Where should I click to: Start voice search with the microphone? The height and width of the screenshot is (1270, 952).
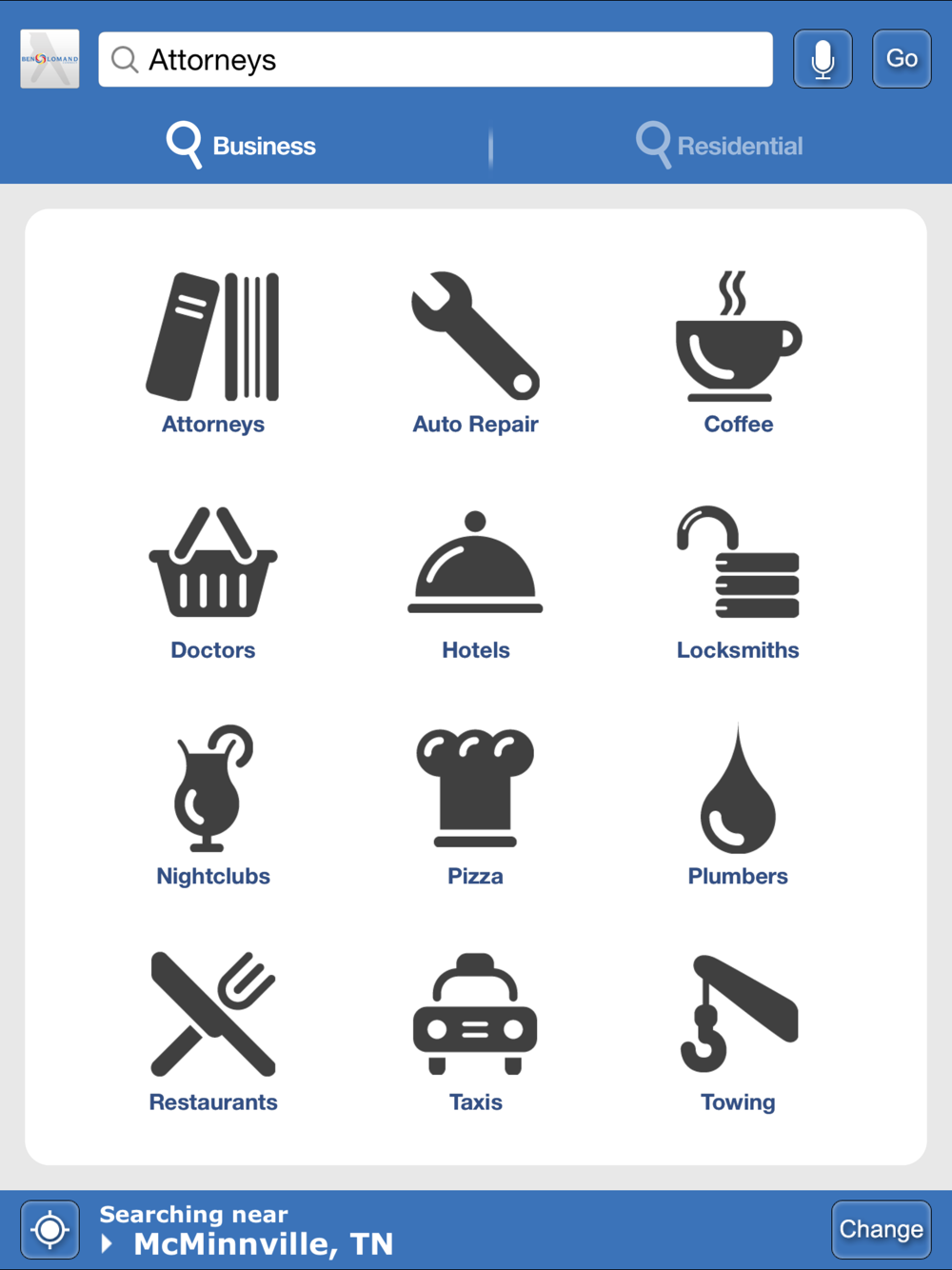click(x=823, y=59)
